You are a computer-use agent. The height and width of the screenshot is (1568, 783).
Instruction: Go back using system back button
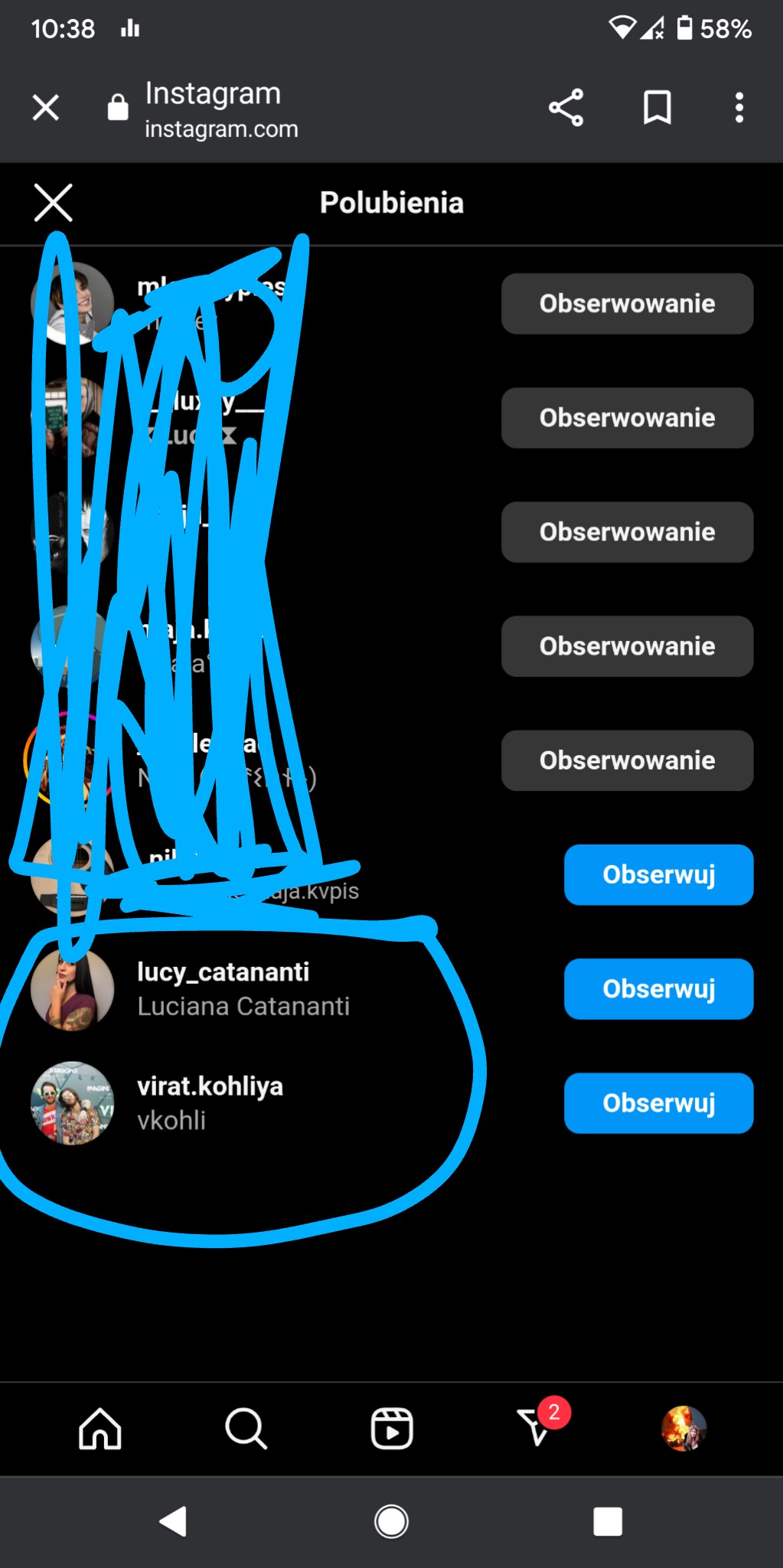(174, 1521)
